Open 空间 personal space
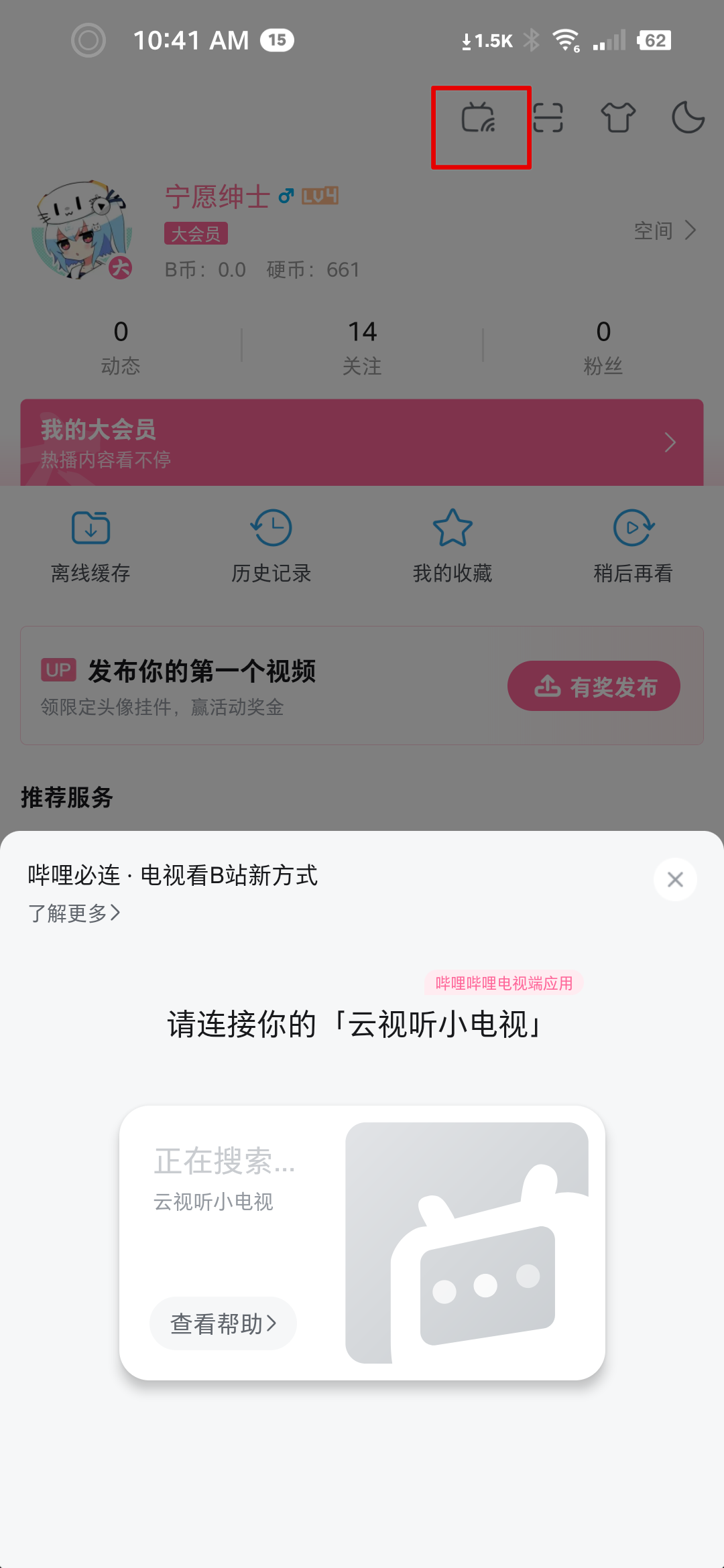 (665, 231)
